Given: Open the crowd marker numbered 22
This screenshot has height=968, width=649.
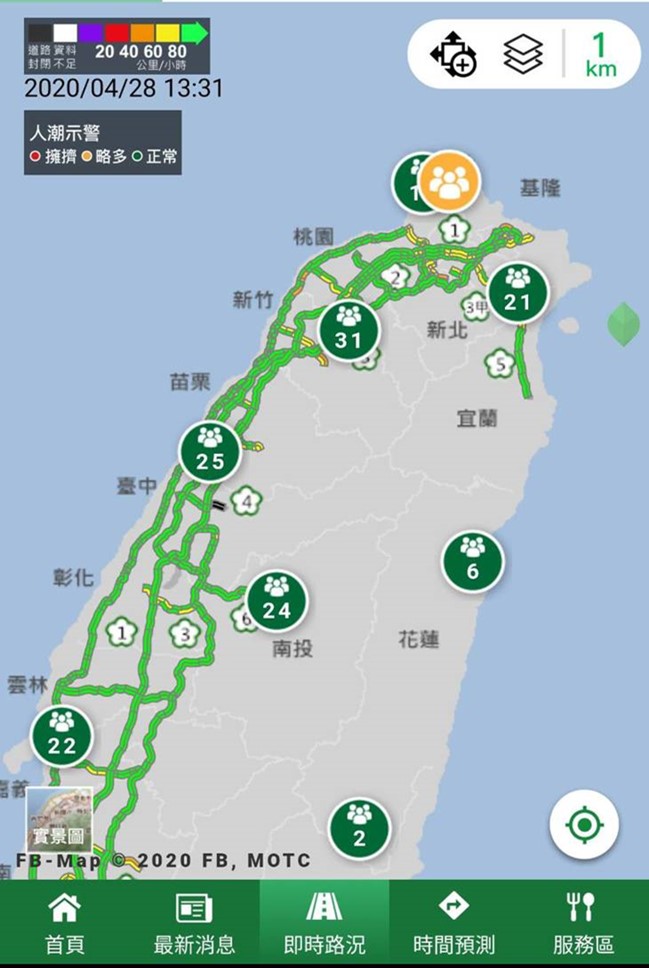Looking at the screenshot, I should [62, 735].
